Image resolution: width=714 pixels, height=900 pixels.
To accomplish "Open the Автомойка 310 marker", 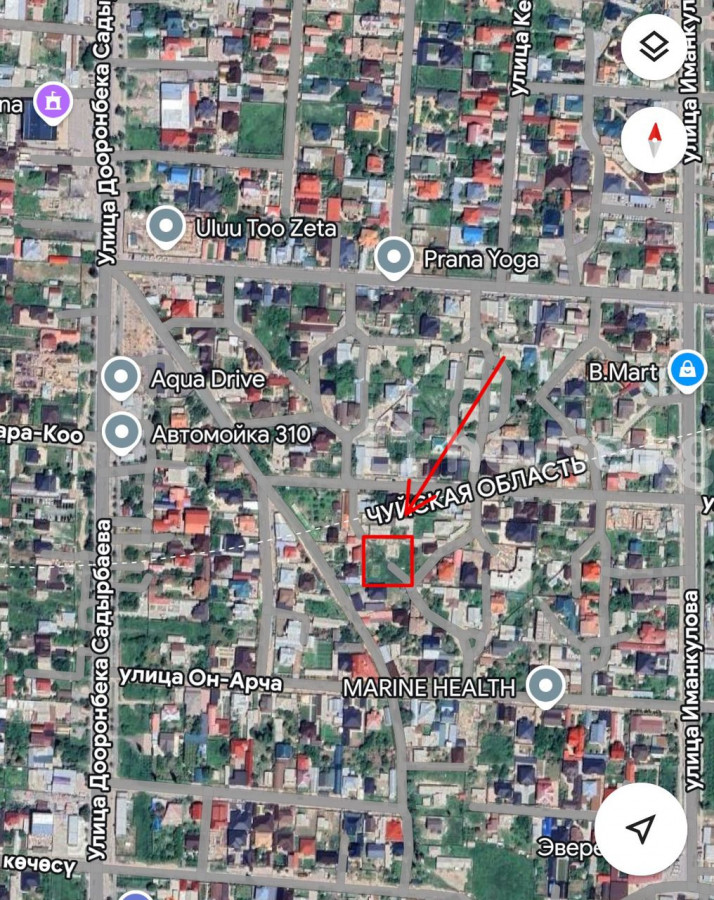I will pos(122,433).
